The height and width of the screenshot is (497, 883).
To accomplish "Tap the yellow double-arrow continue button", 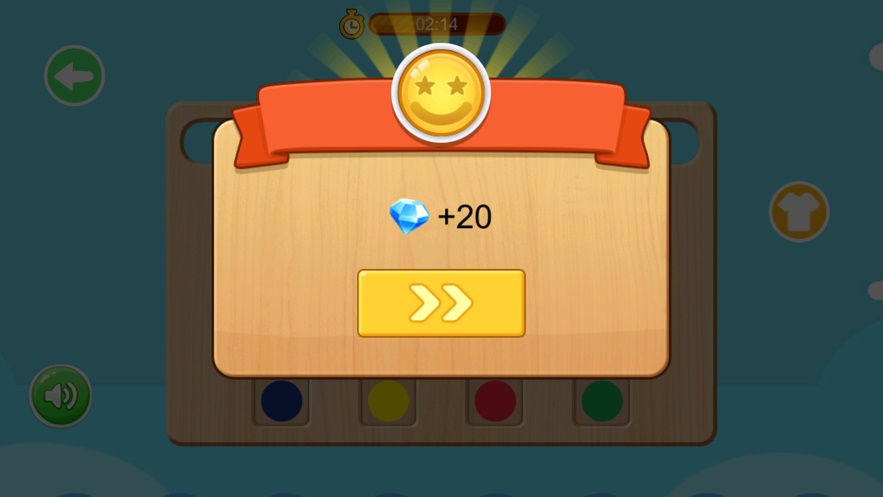I will click(x=441, y=303).
